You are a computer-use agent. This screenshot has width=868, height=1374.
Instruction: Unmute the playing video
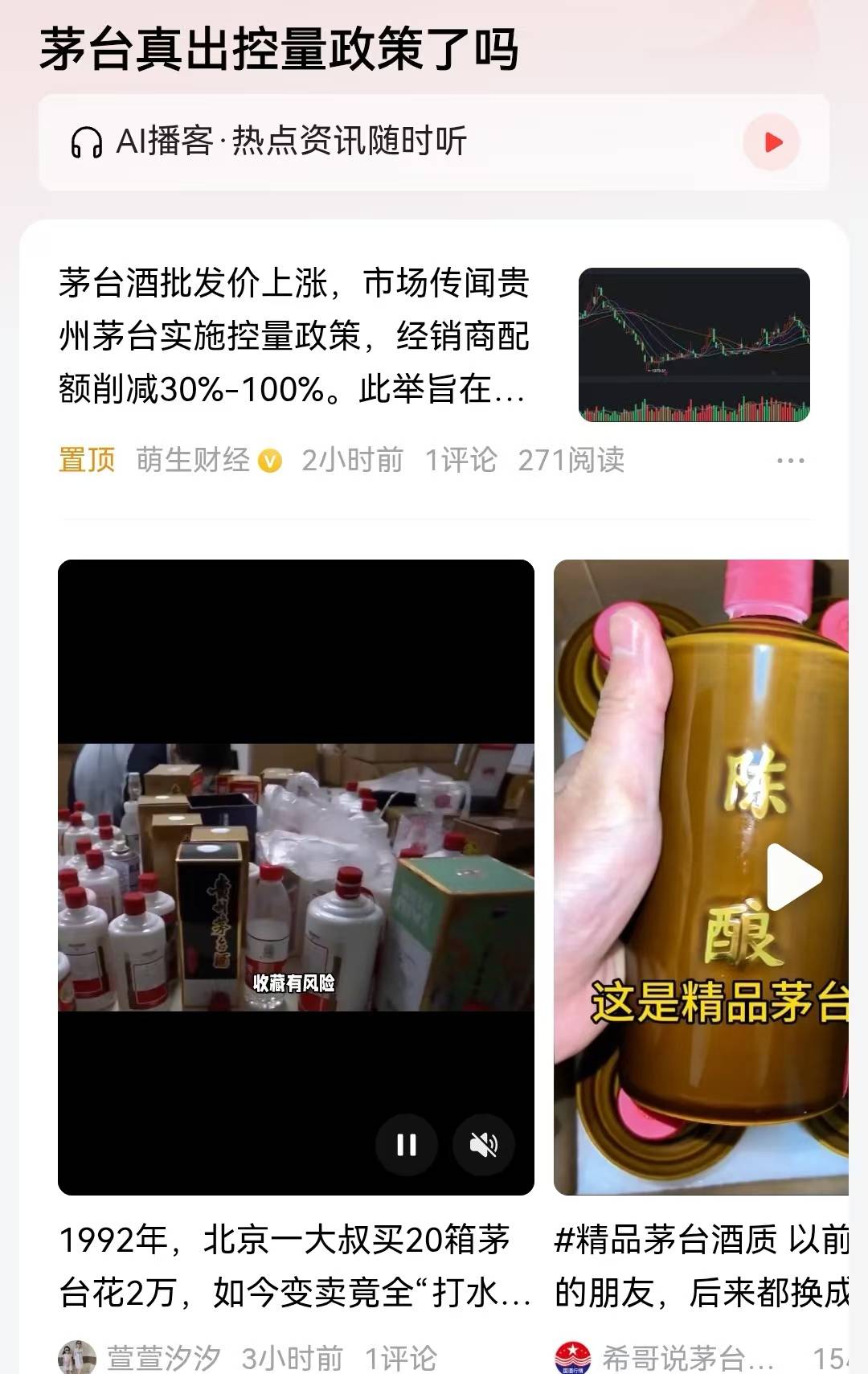(x=483, y=1144)
